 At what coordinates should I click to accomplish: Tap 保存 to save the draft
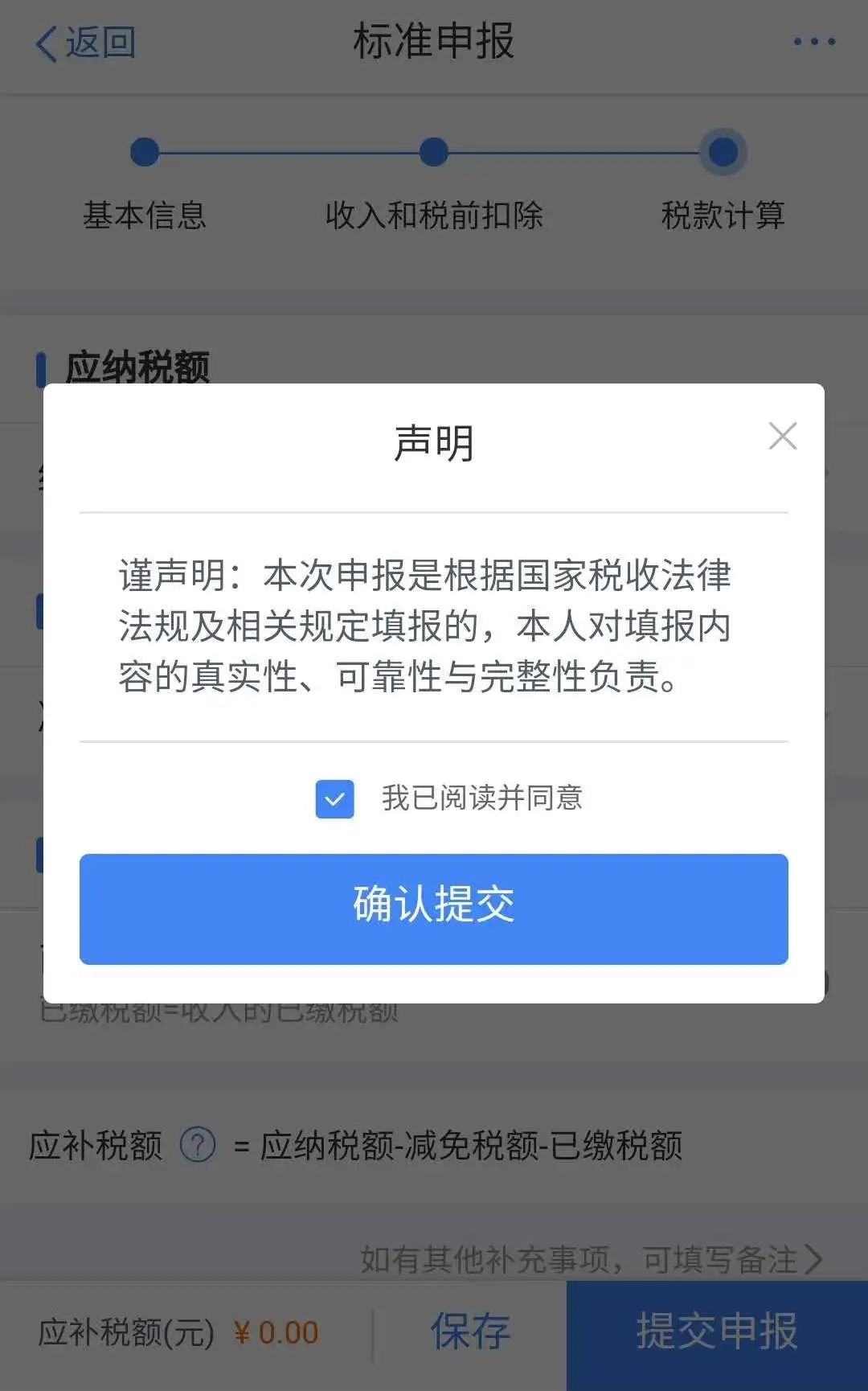coord(470,1332)
